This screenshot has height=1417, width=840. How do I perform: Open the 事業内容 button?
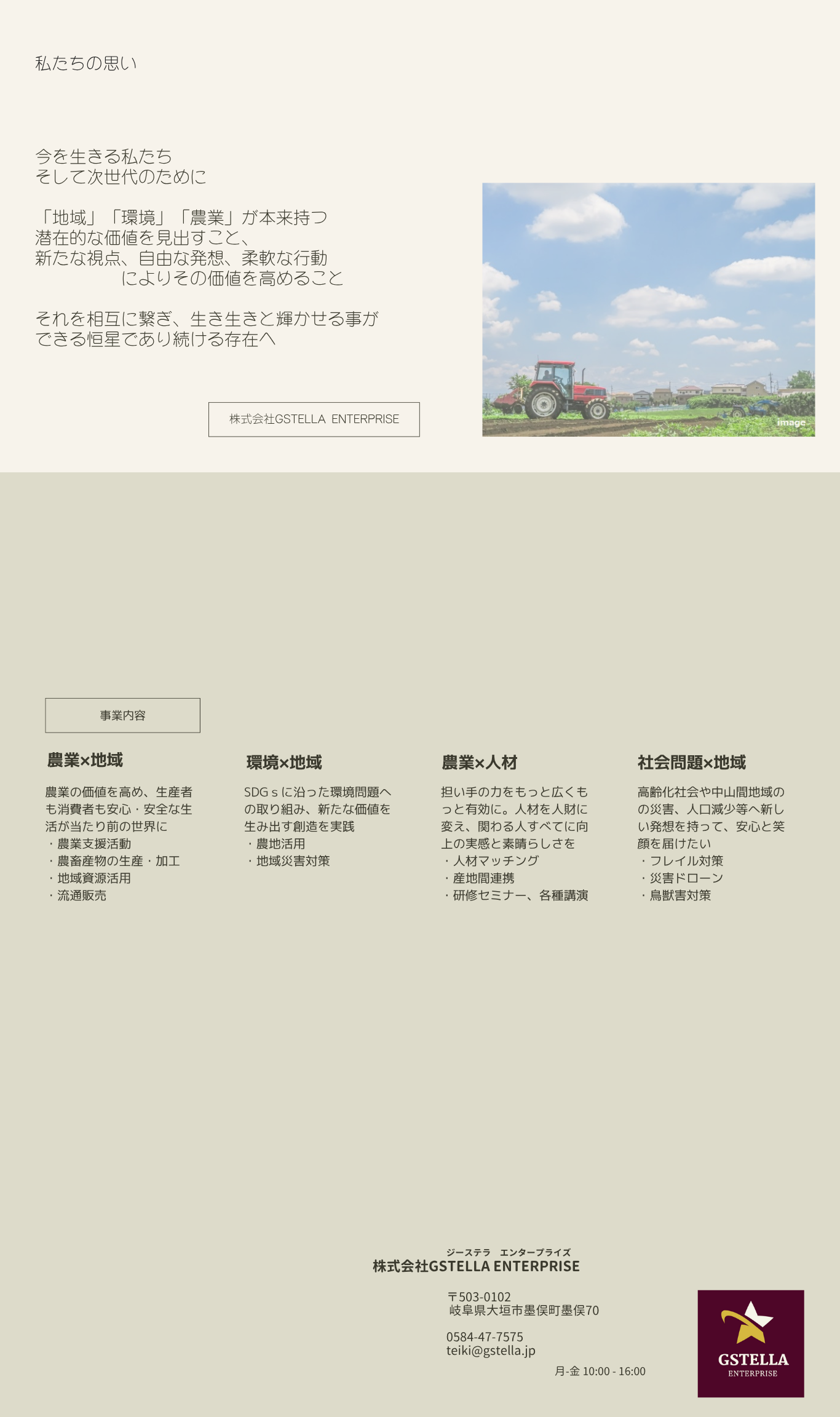click(122, 715)
